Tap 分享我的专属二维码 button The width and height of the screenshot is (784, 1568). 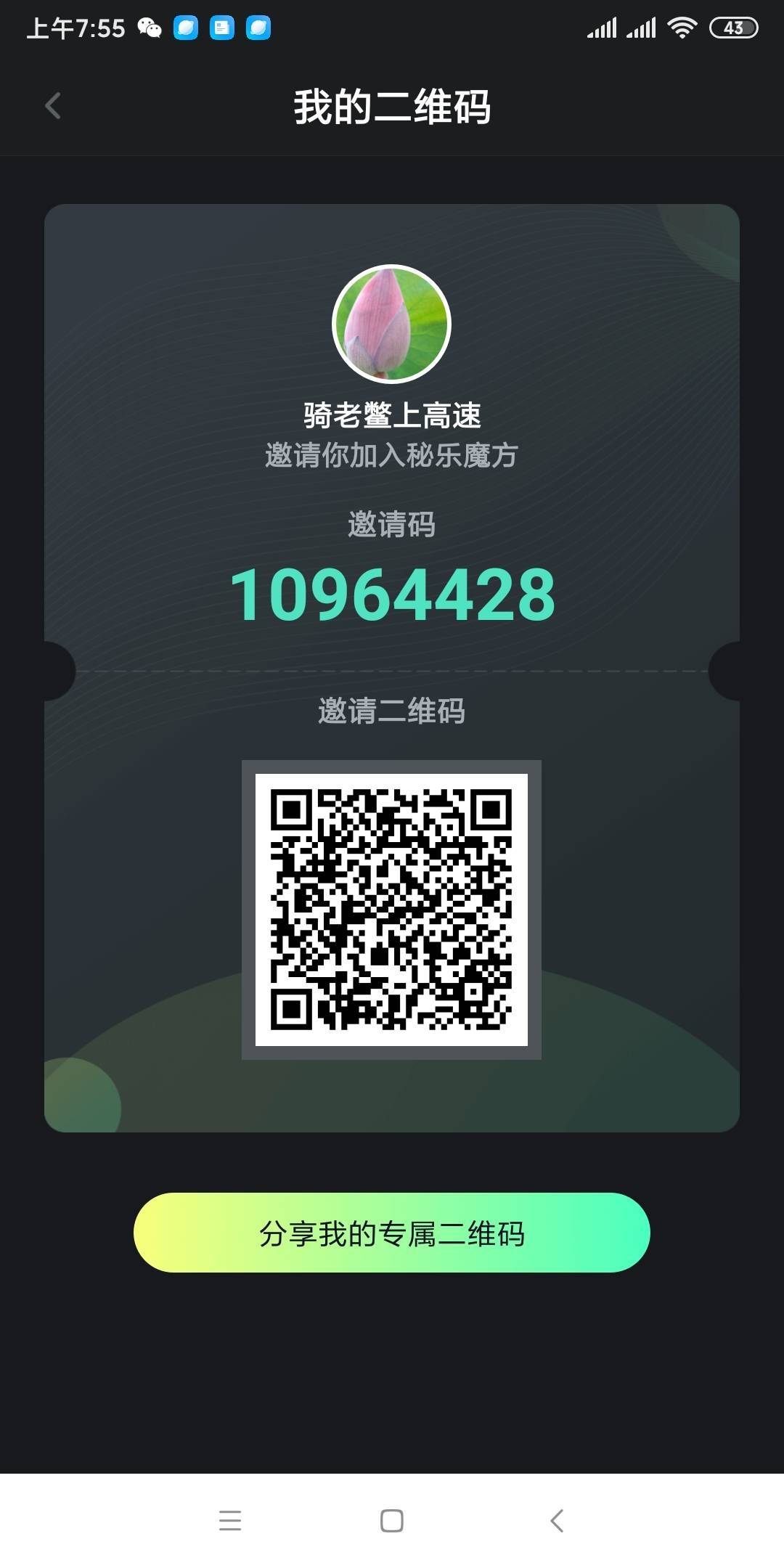click(x=391, y=1233)
